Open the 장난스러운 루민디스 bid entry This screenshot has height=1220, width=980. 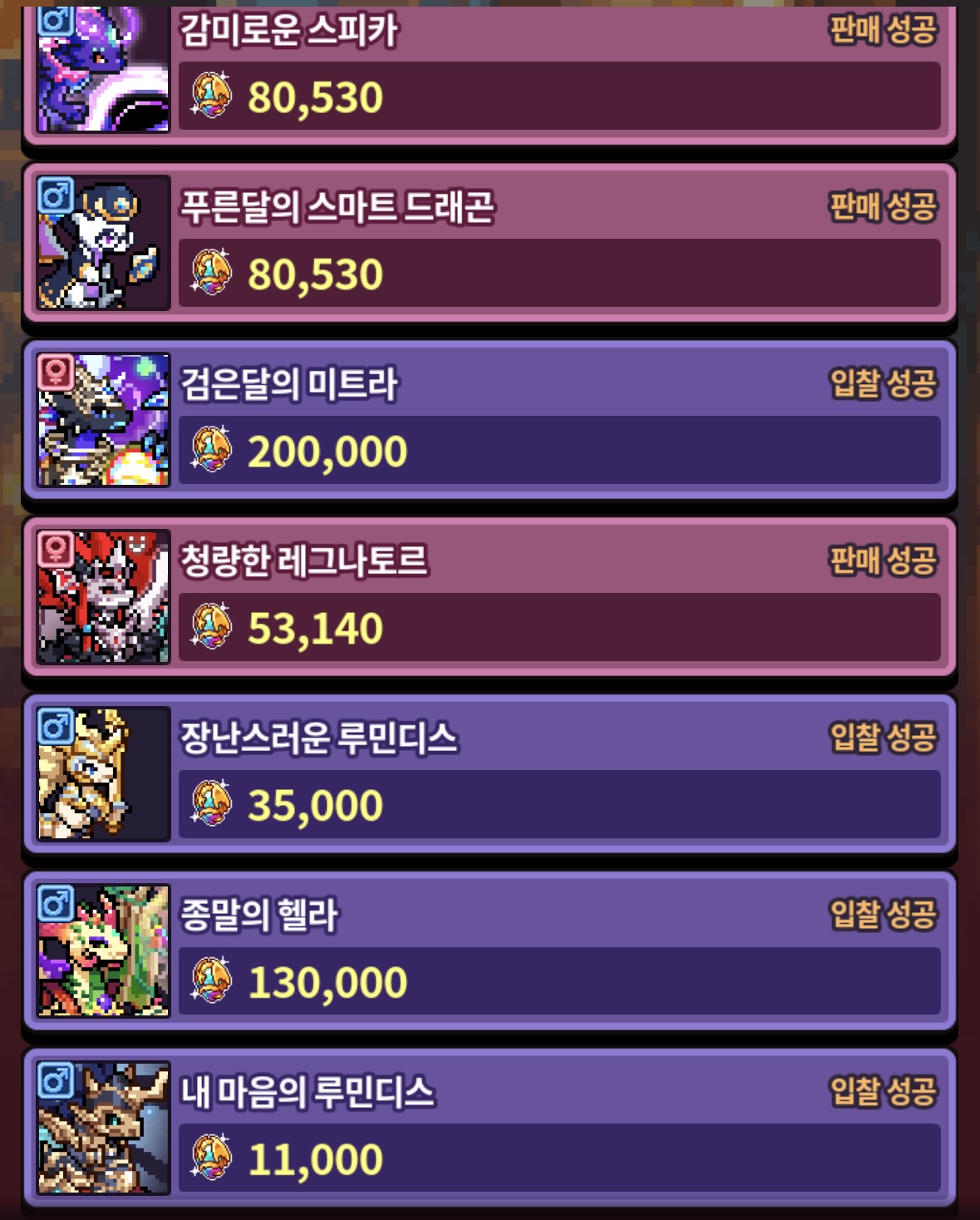(x=490, y=773)
